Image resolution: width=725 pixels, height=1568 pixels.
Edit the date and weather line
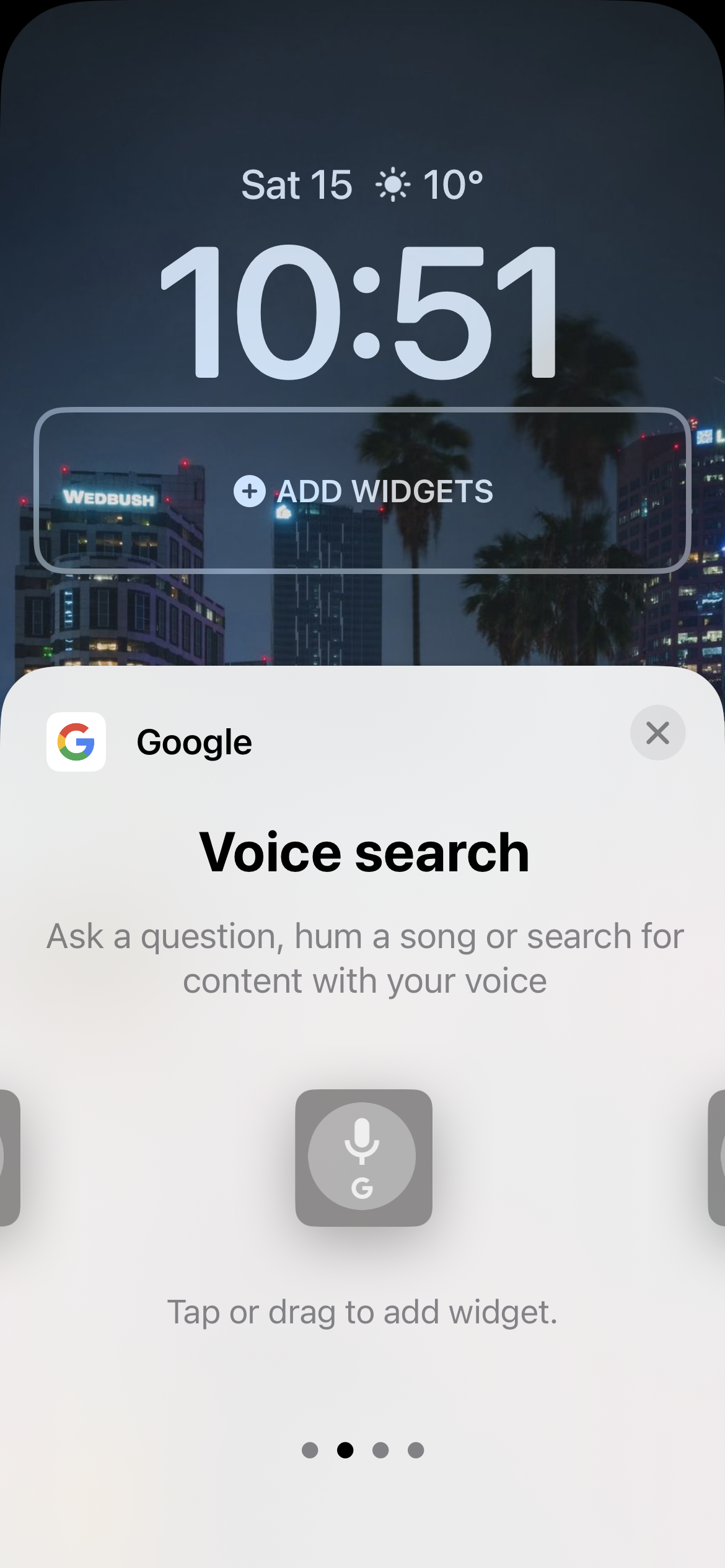[x=362, y=185]
